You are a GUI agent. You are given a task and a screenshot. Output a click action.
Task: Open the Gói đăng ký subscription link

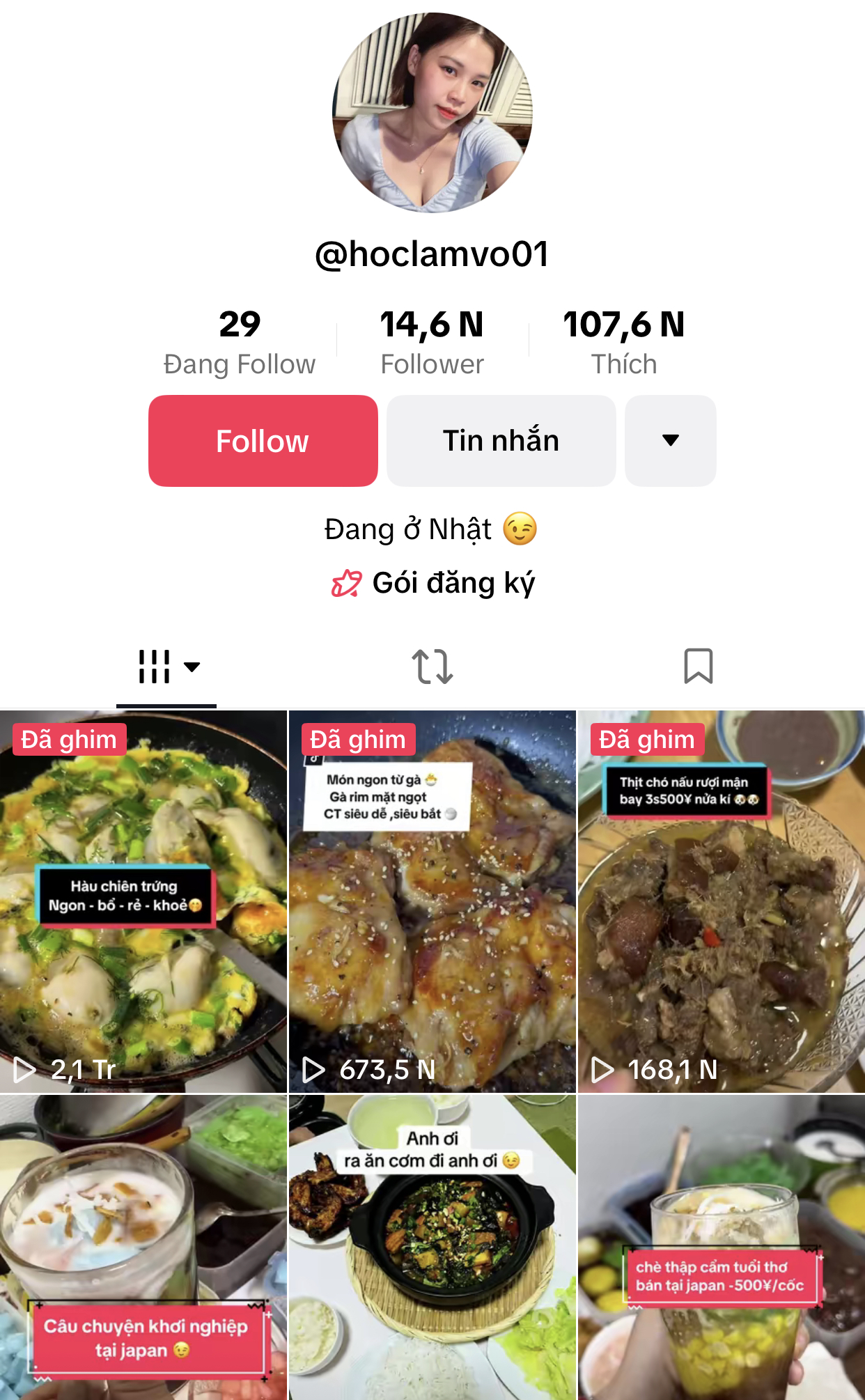[x=432, y=583]
